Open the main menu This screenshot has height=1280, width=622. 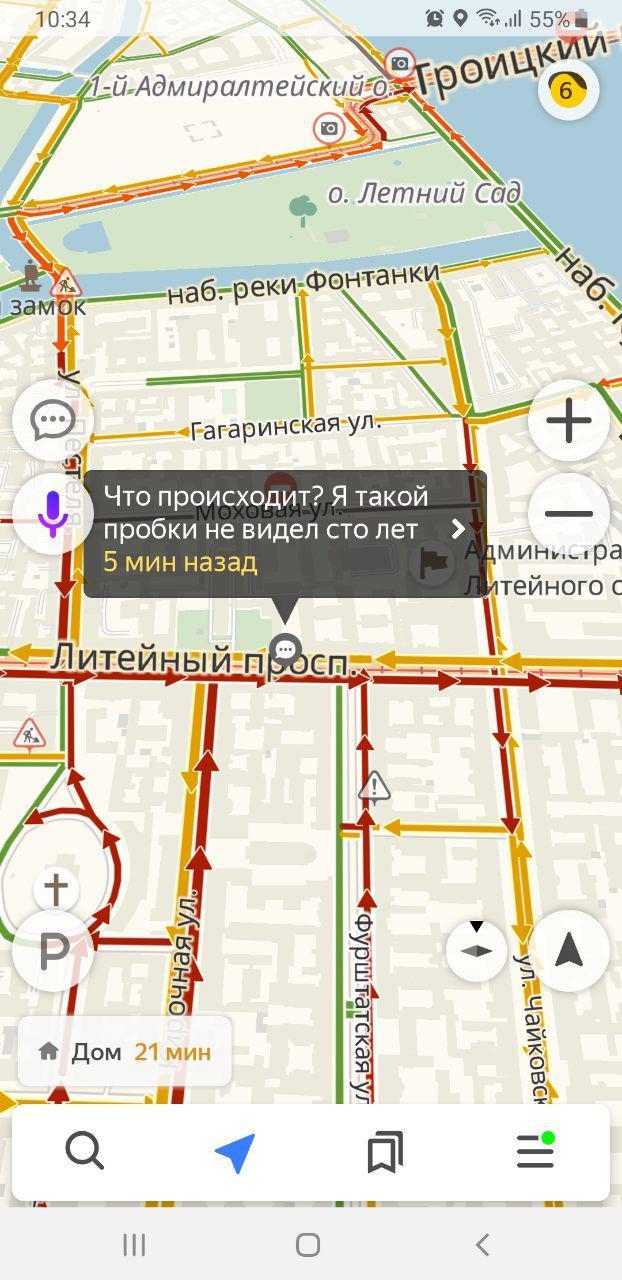click(535, 1152)
